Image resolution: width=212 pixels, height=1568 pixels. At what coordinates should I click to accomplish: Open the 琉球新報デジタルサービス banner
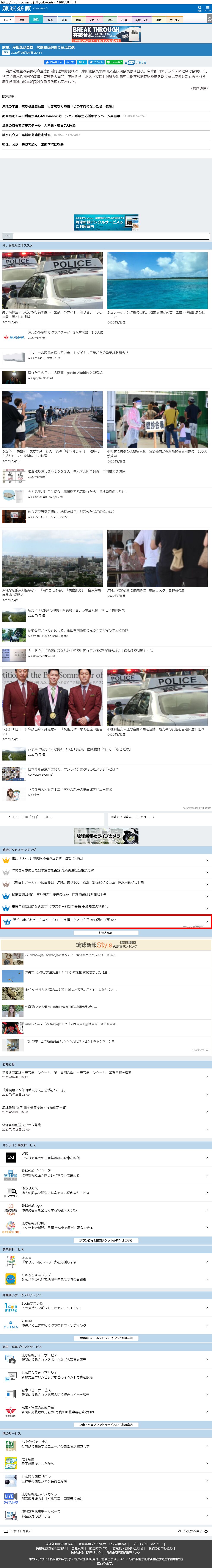click(106, 222)
